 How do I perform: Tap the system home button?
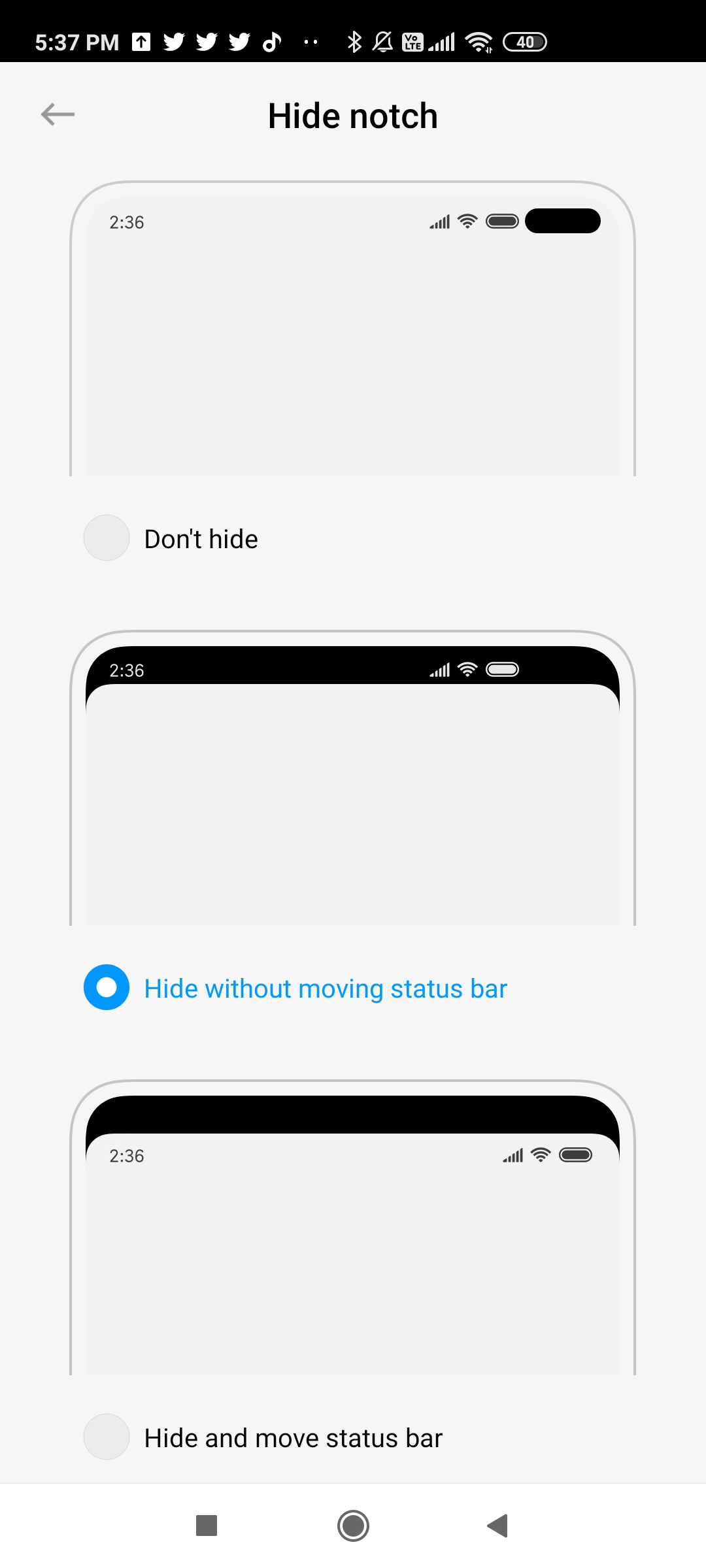[x=353, y=1526]
